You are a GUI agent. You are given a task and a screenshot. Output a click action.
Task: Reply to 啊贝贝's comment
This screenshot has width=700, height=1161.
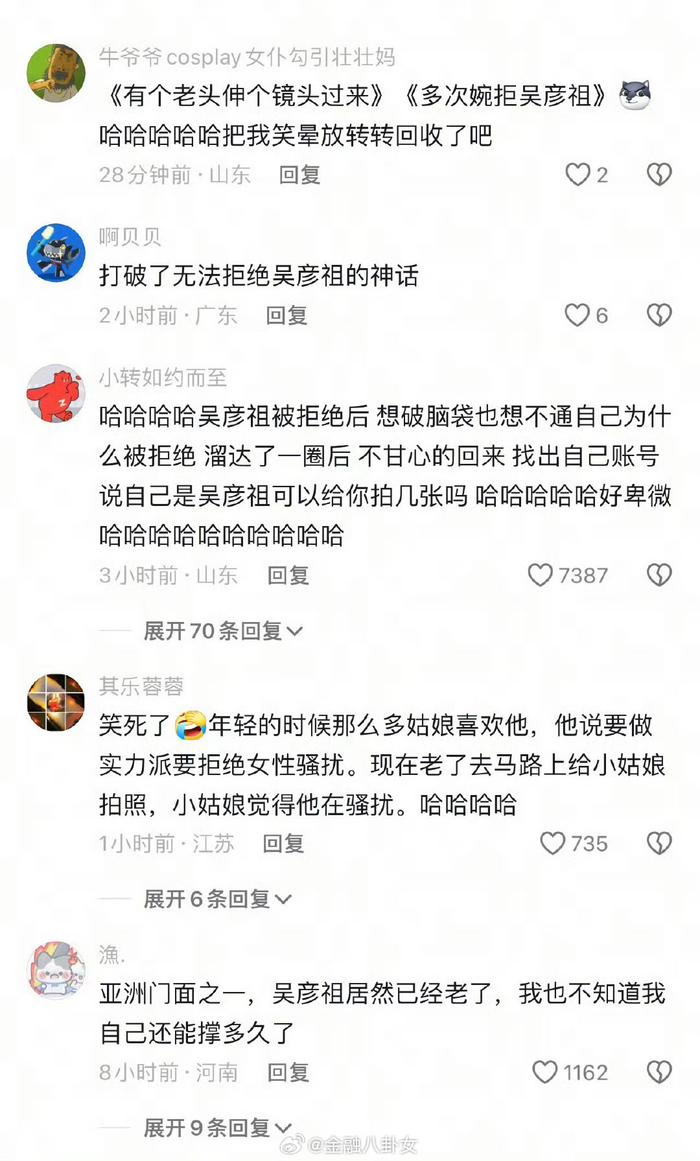(x=287, y=315)
